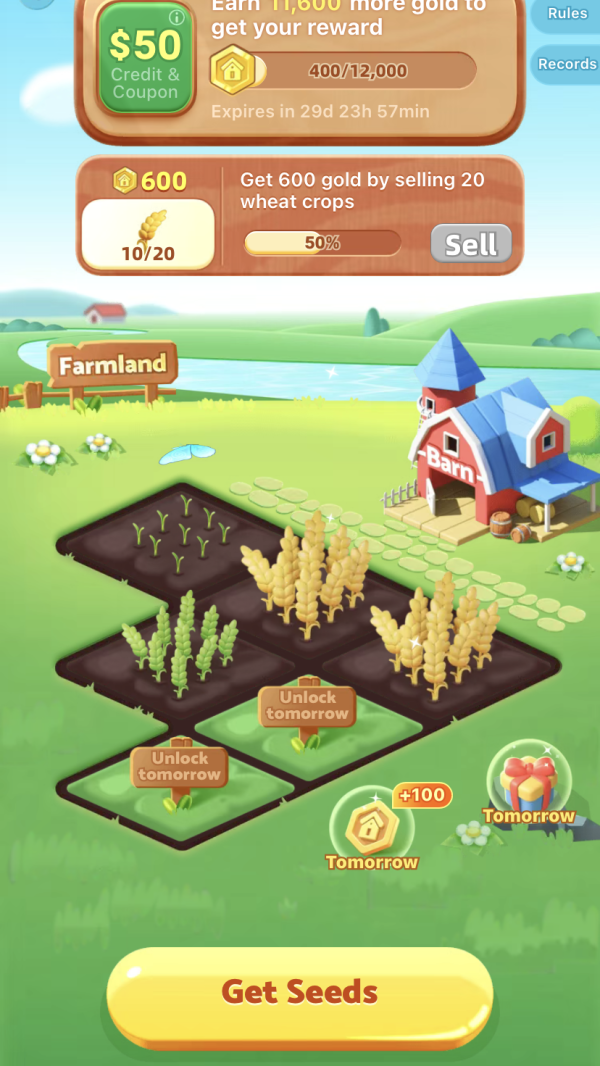Image resolution: width=600 pixels, height=1066 pixels.
Task: View the Records page
Action: point(567,64)
